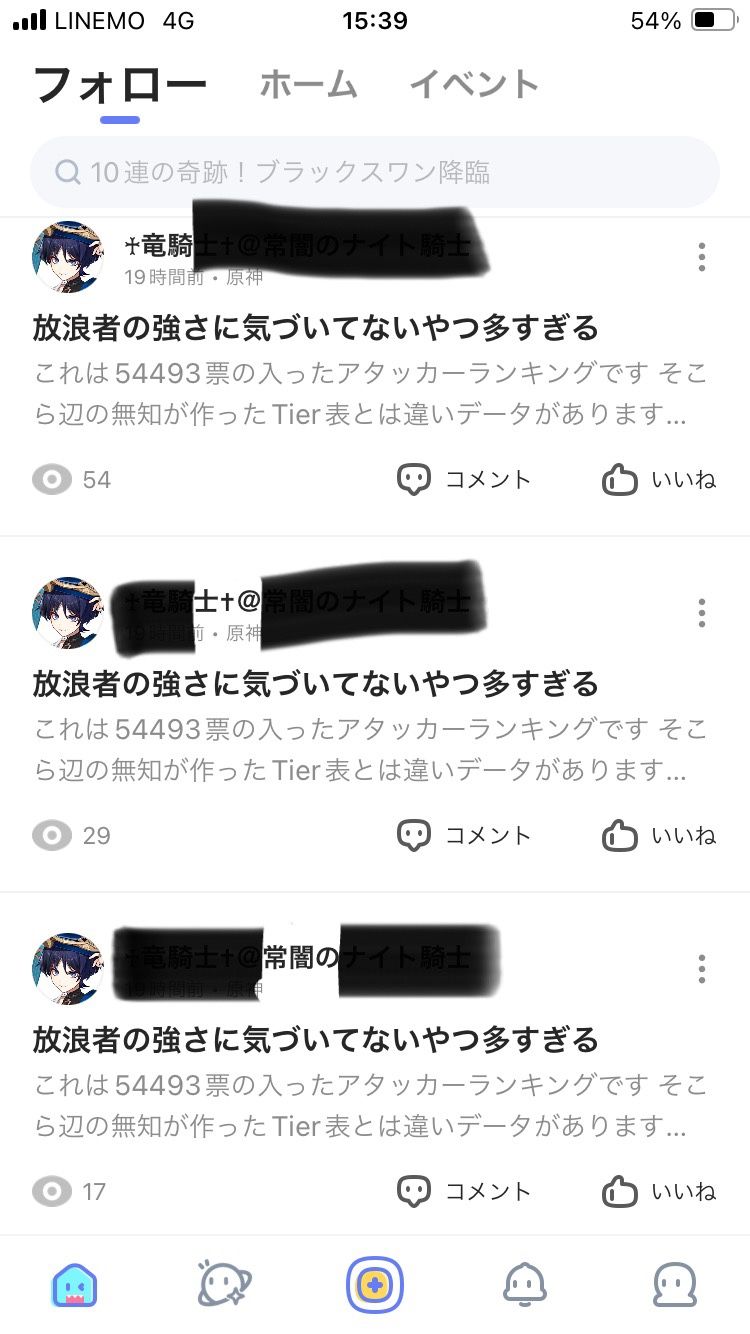
Task: Tap いいね on the post with 29 views
Action: point(659,835)
